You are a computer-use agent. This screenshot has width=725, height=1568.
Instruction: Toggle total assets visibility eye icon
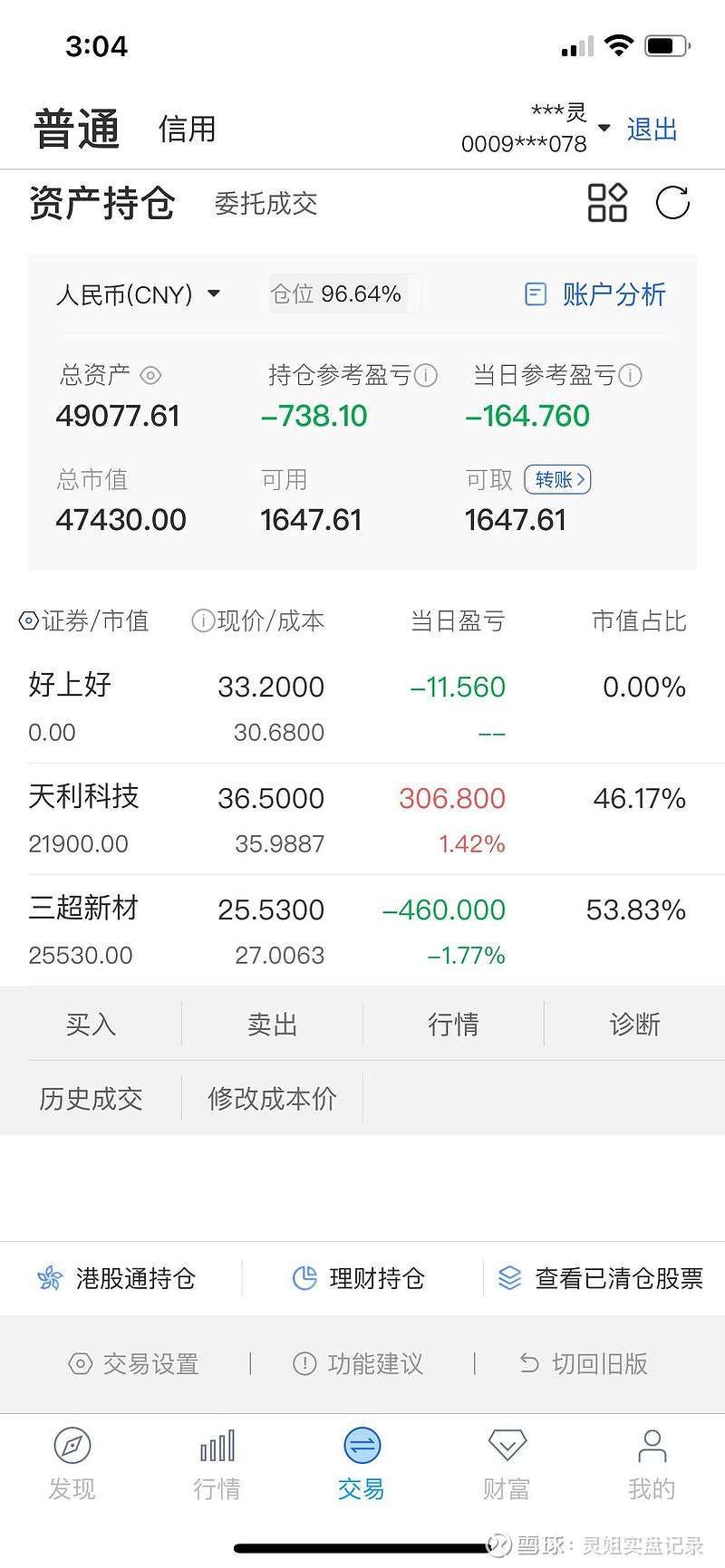[x=151, y=375]
